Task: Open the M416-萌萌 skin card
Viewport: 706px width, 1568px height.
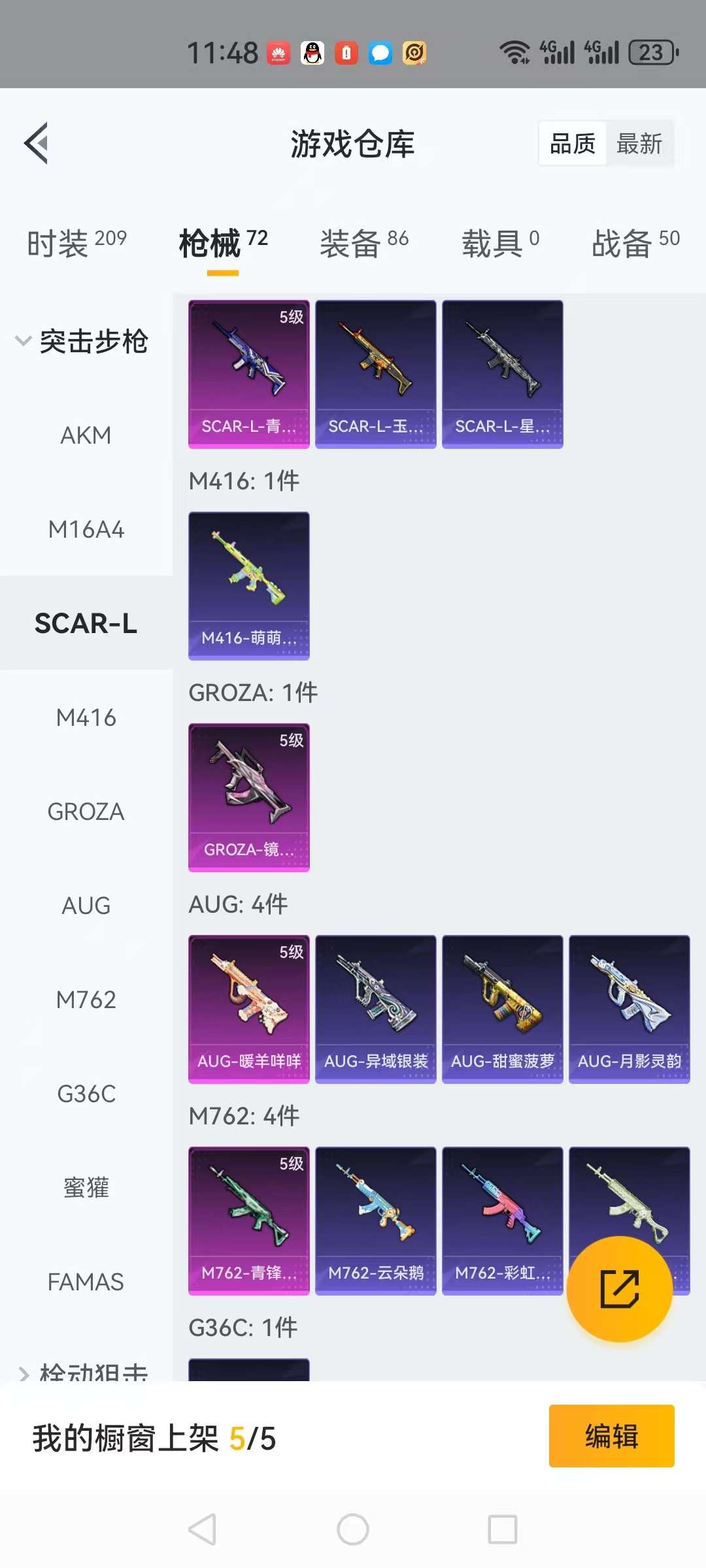Action: point(249,585)
